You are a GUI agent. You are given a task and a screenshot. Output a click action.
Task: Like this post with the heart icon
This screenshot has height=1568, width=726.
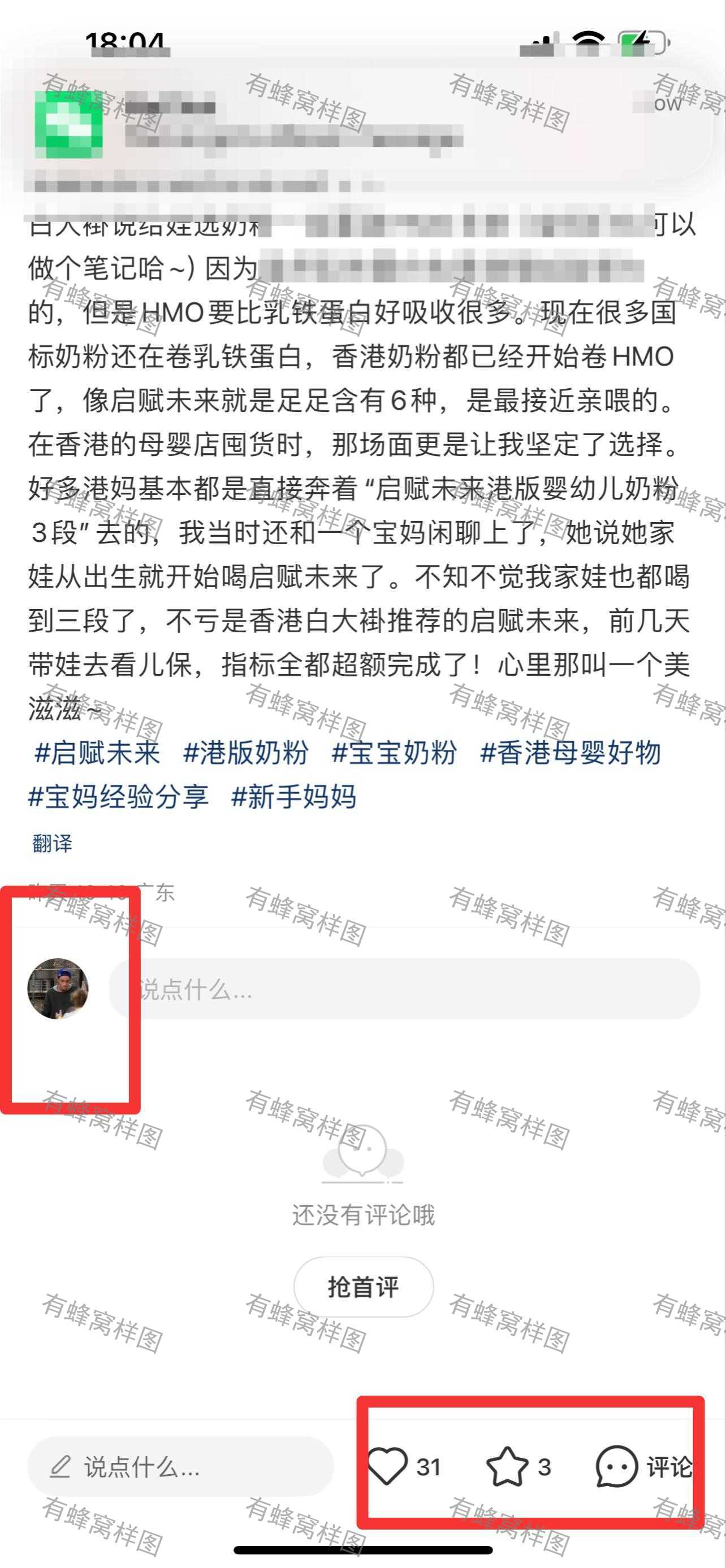387,1466
